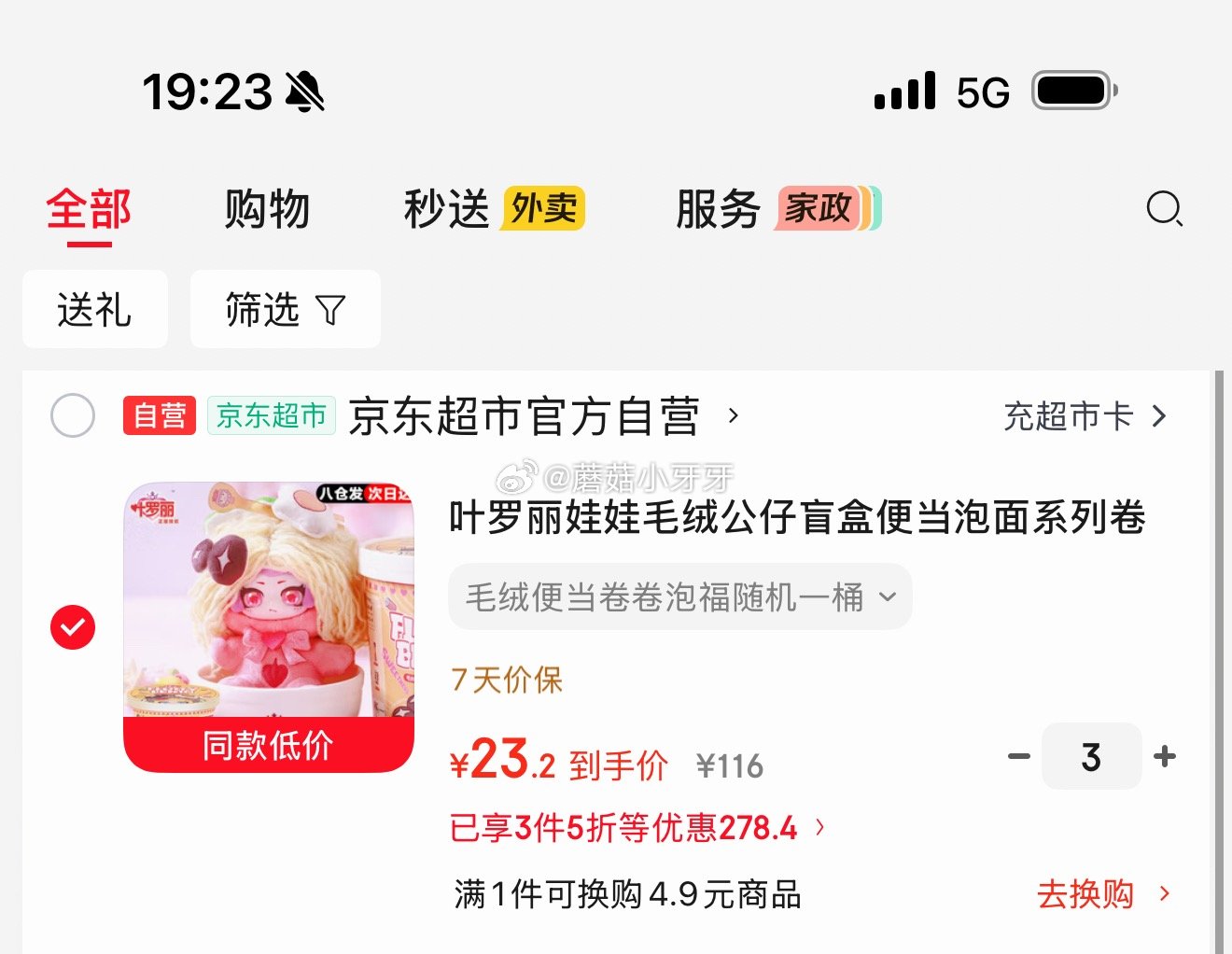The image size is (1232, 954).
Task: Open the 叶罗丽娃娃 product image
Action: pos(269,625)
